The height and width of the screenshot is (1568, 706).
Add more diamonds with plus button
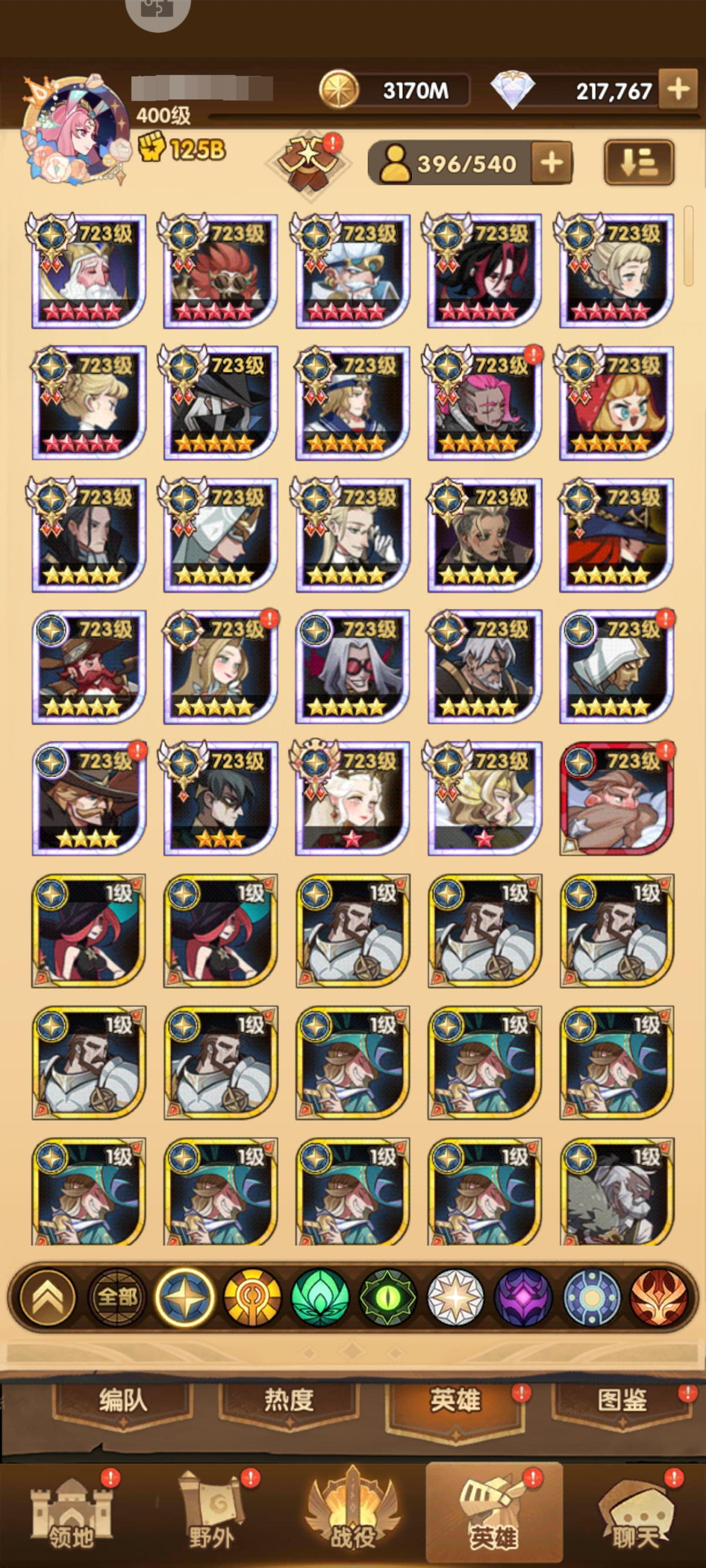click(678, 90)
